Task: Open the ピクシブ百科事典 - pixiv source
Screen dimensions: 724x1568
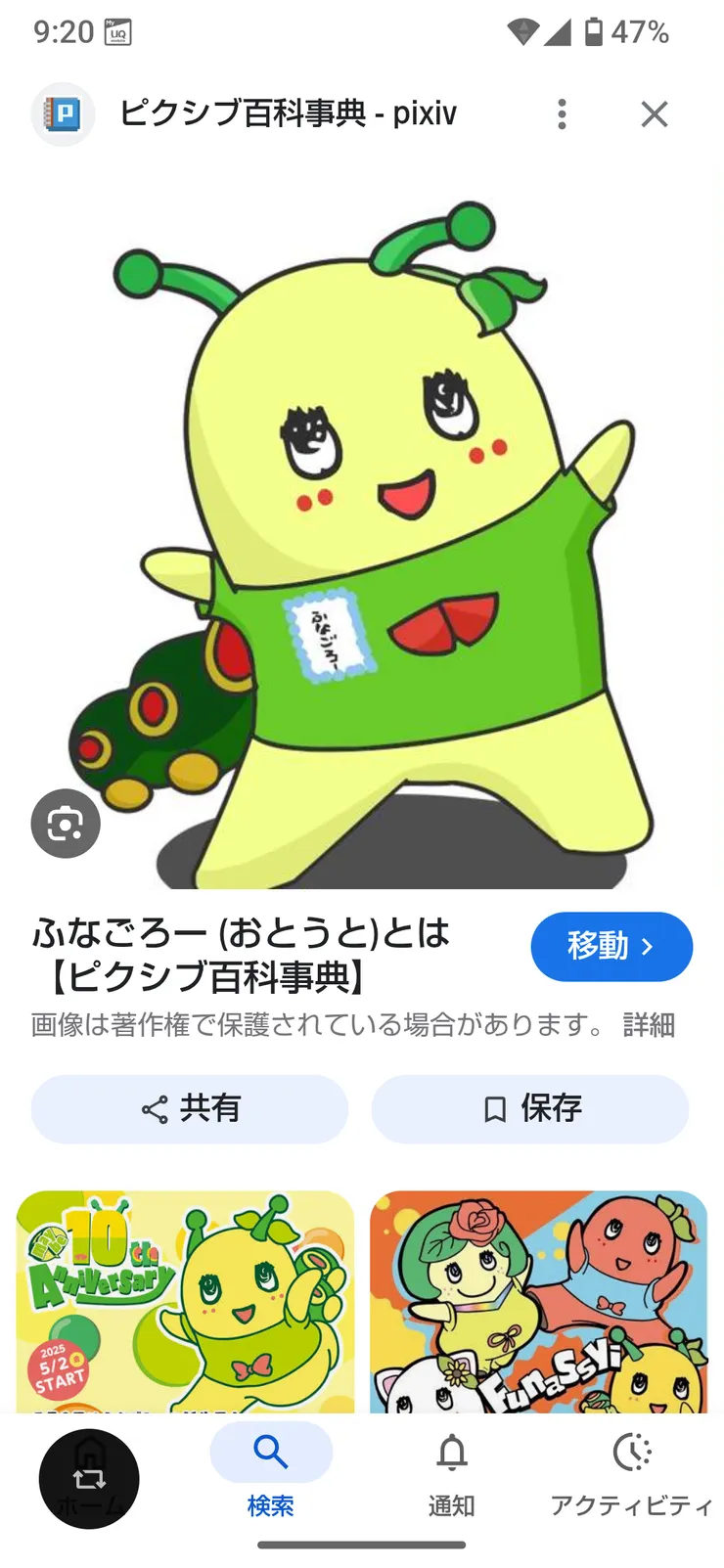Action: tap(288, 114)
